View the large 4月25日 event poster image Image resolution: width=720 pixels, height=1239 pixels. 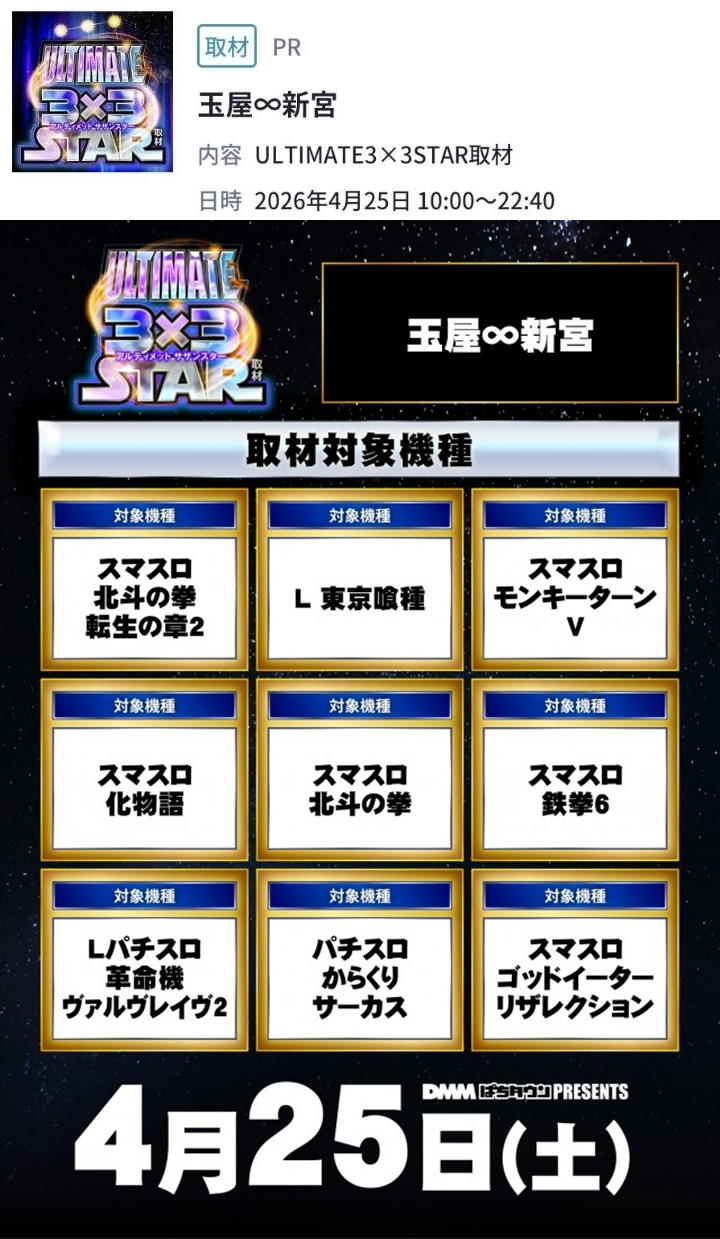tap(360, 729)
